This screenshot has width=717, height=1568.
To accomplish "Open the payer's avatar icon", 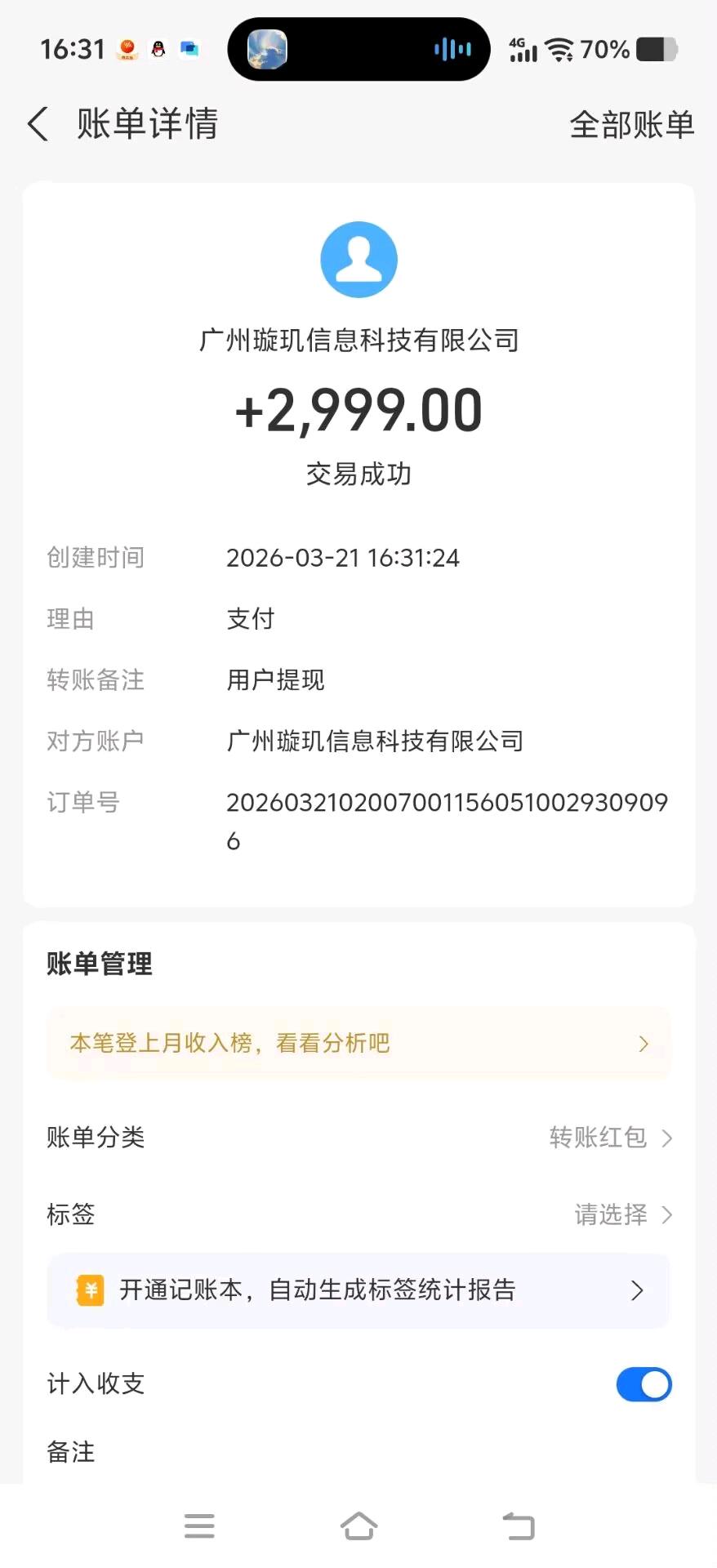I will [x=358, y=259].
